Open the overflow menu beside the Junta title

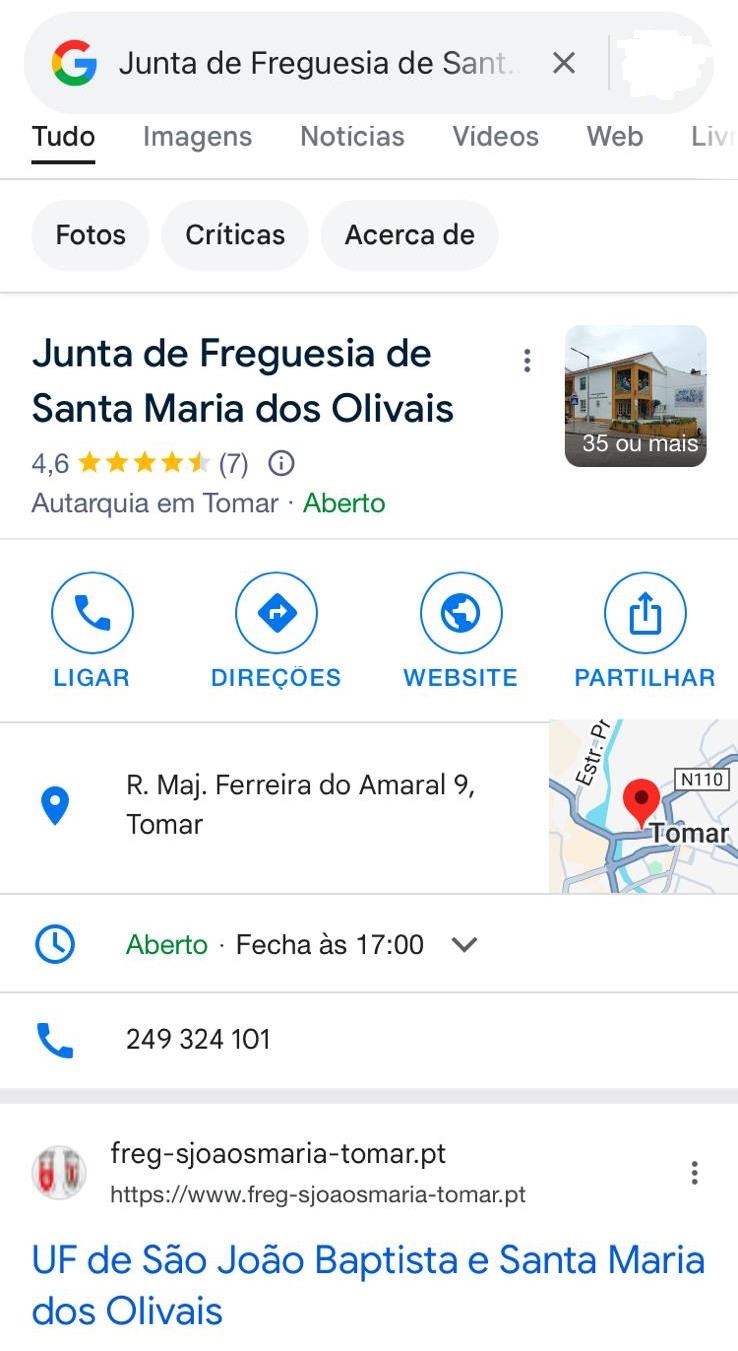point(527,361)
